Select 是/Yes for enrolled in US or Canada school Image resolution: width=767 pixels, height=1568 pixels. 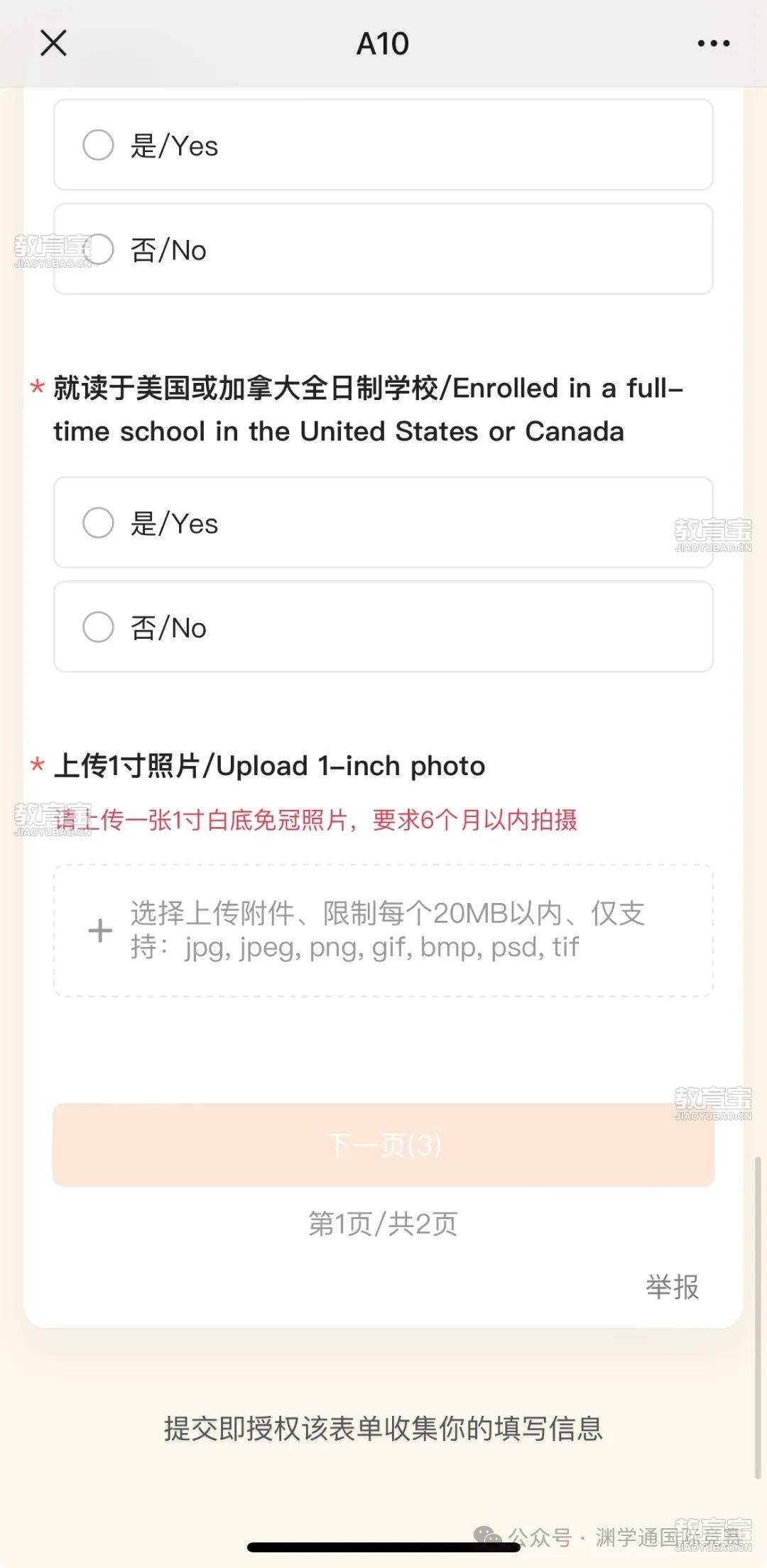(x=99, y=523)
